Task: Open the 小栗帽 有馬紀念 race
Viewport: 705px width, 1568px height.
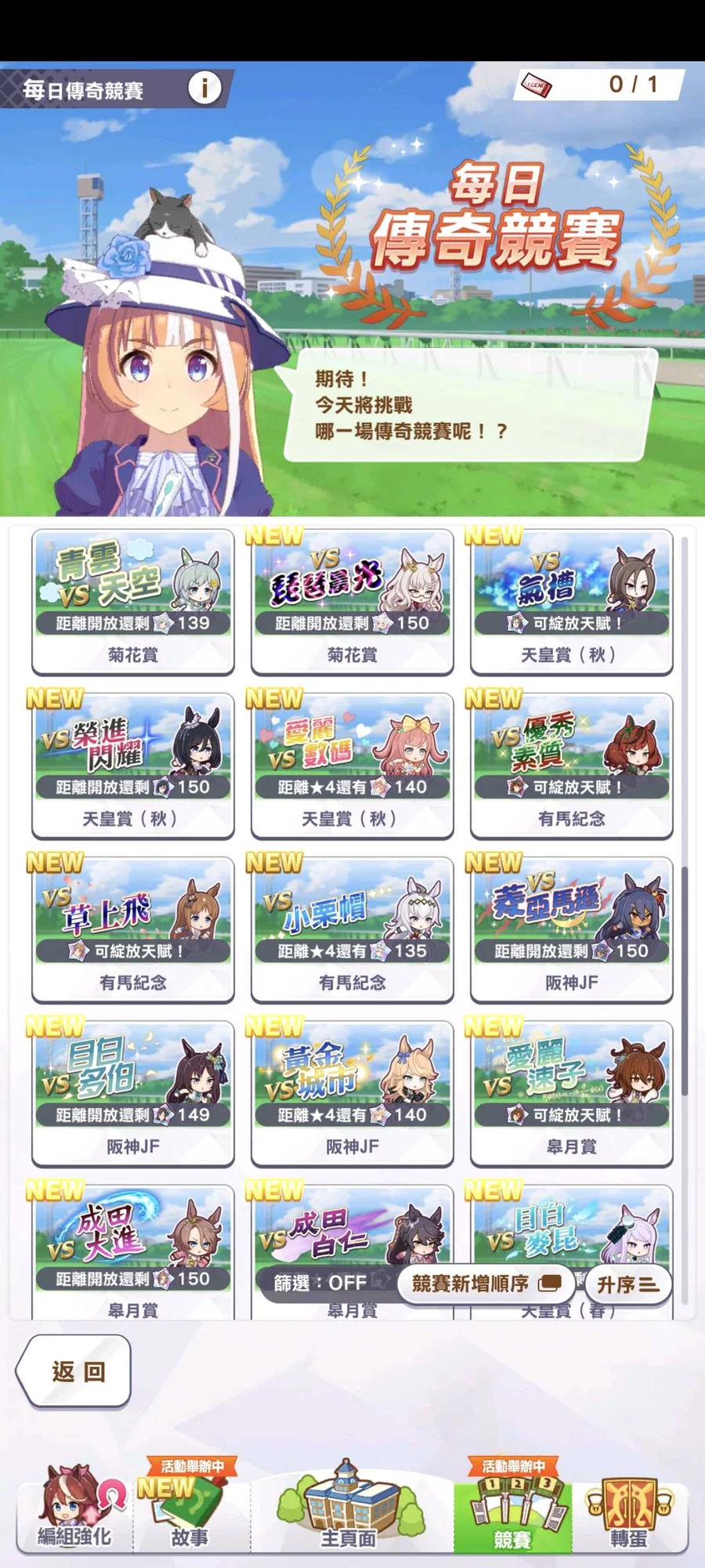Action: pyautogui.click(x=352, y=929)
